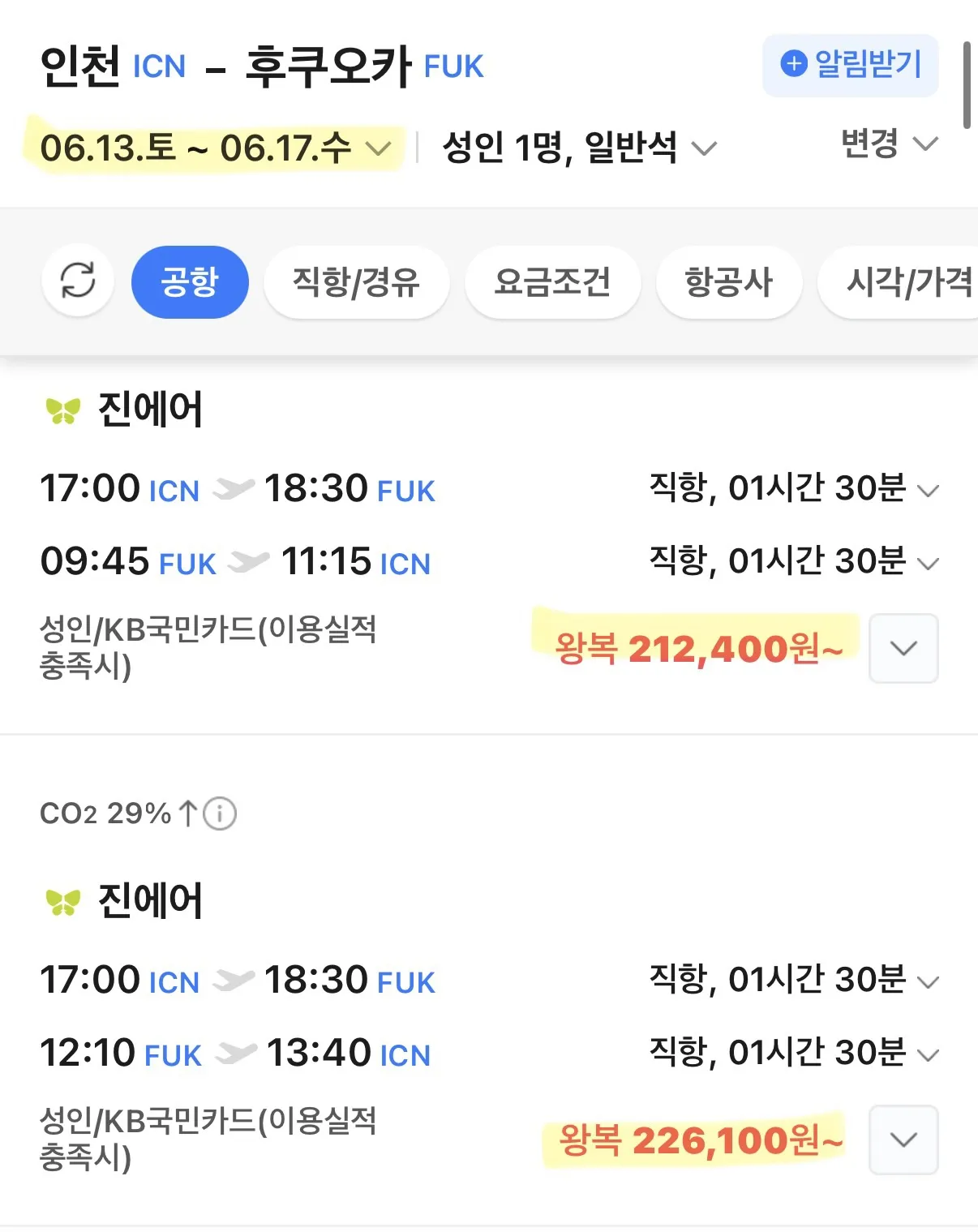Viewport: 978px width, 1232px height.
Task: Filter by 항공사
Action: (728, 282)
